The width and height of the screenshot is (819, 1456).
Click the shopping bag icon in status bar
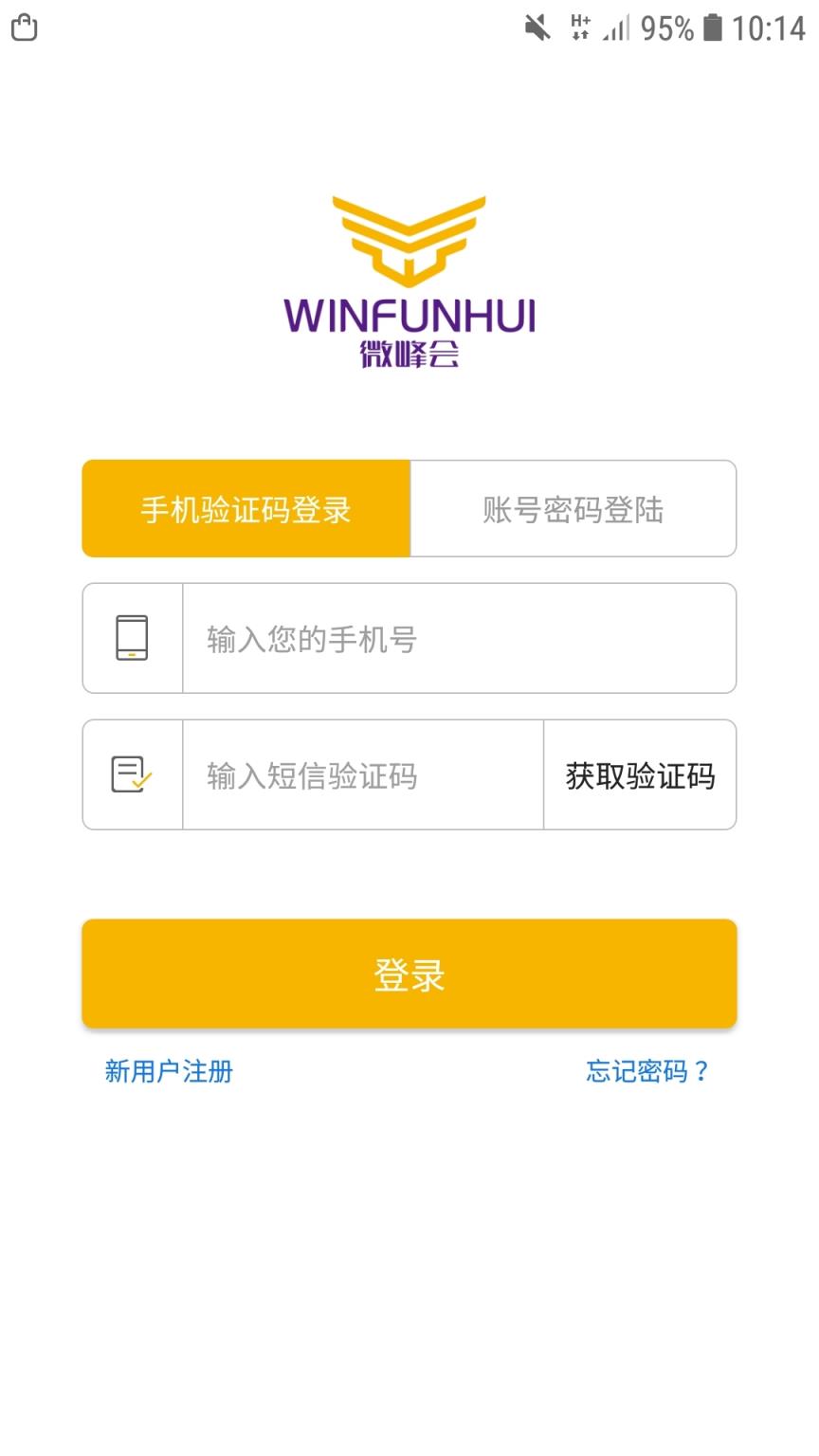[x=24, y=27]
